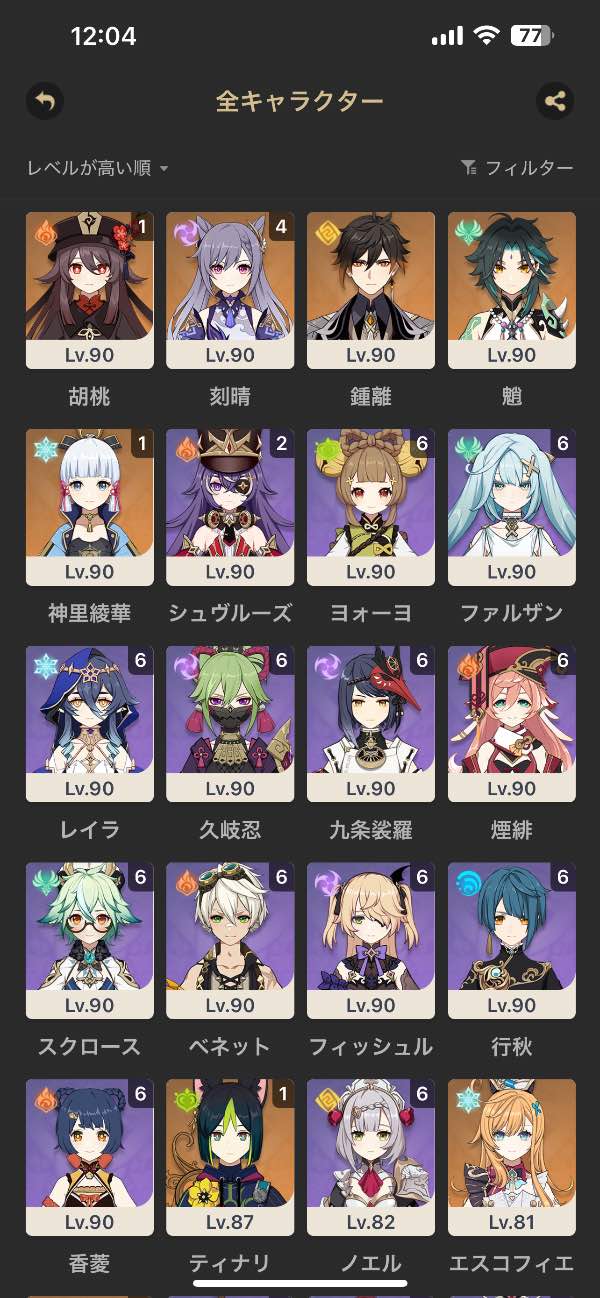Open the 煙緋 character card

click(512, 724)
